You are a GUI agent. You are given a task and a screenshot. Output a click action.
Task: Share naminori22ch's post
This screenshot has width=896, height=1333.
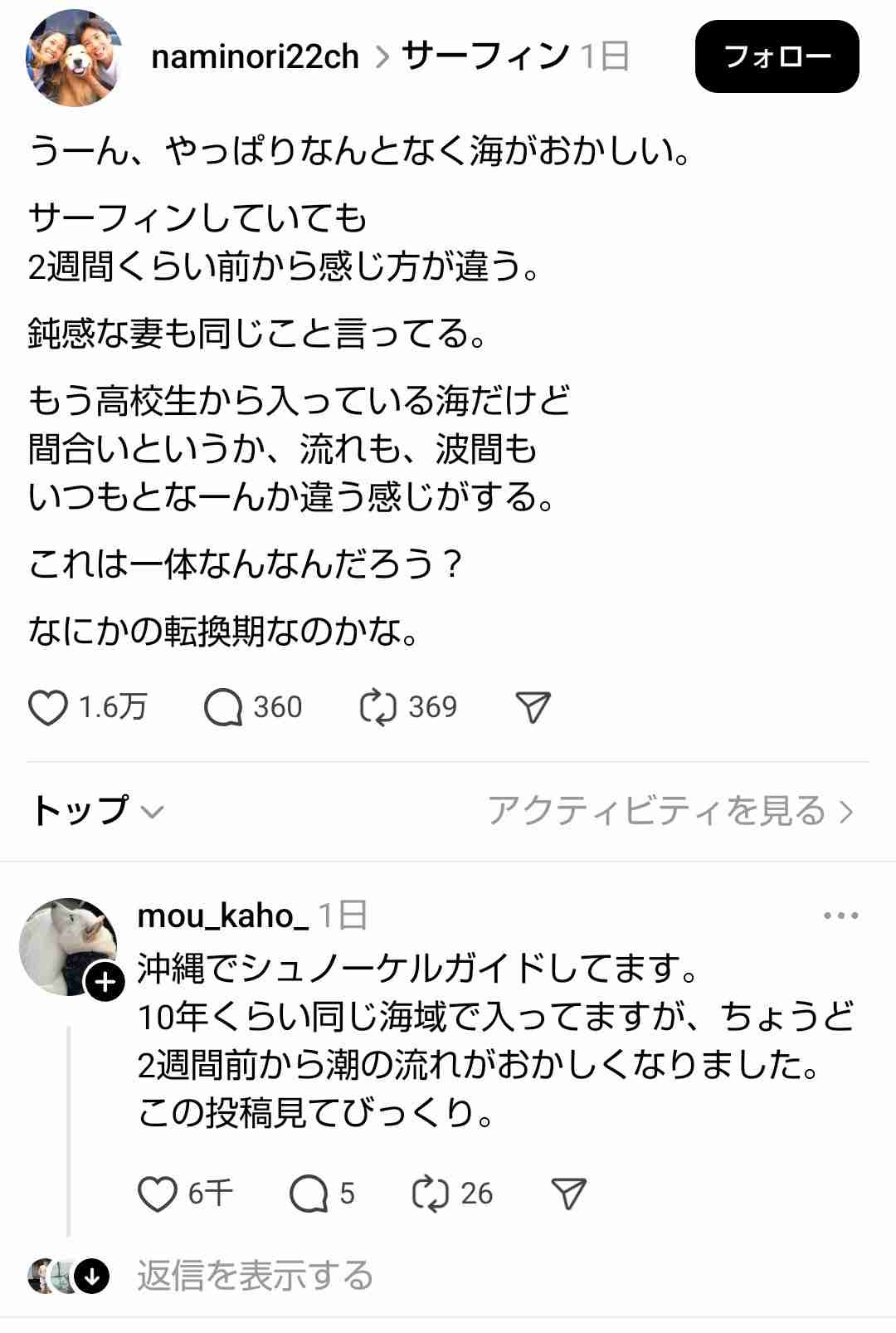[x=533, y=708]
